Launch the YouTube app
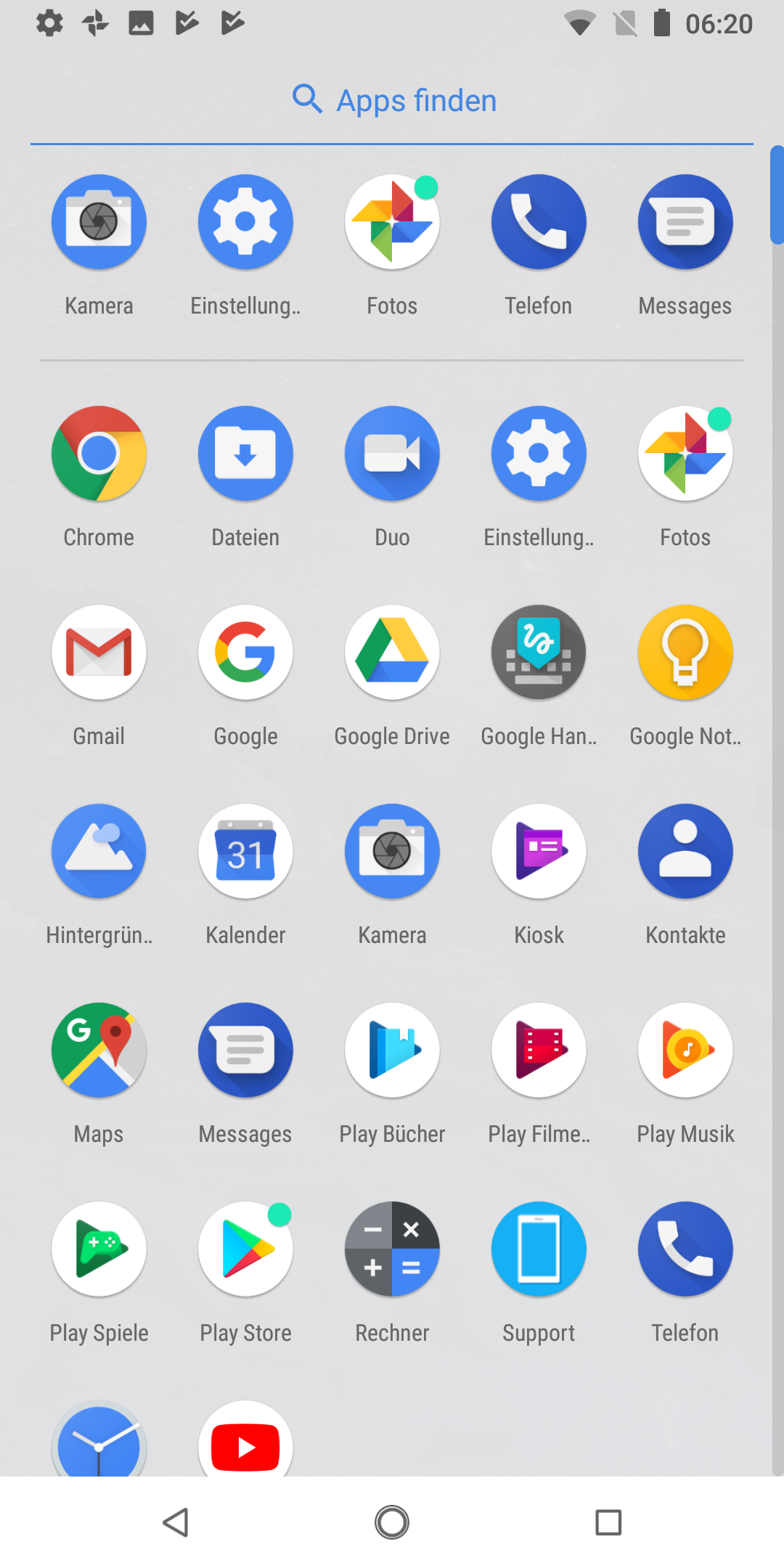 coord(245,1441)
